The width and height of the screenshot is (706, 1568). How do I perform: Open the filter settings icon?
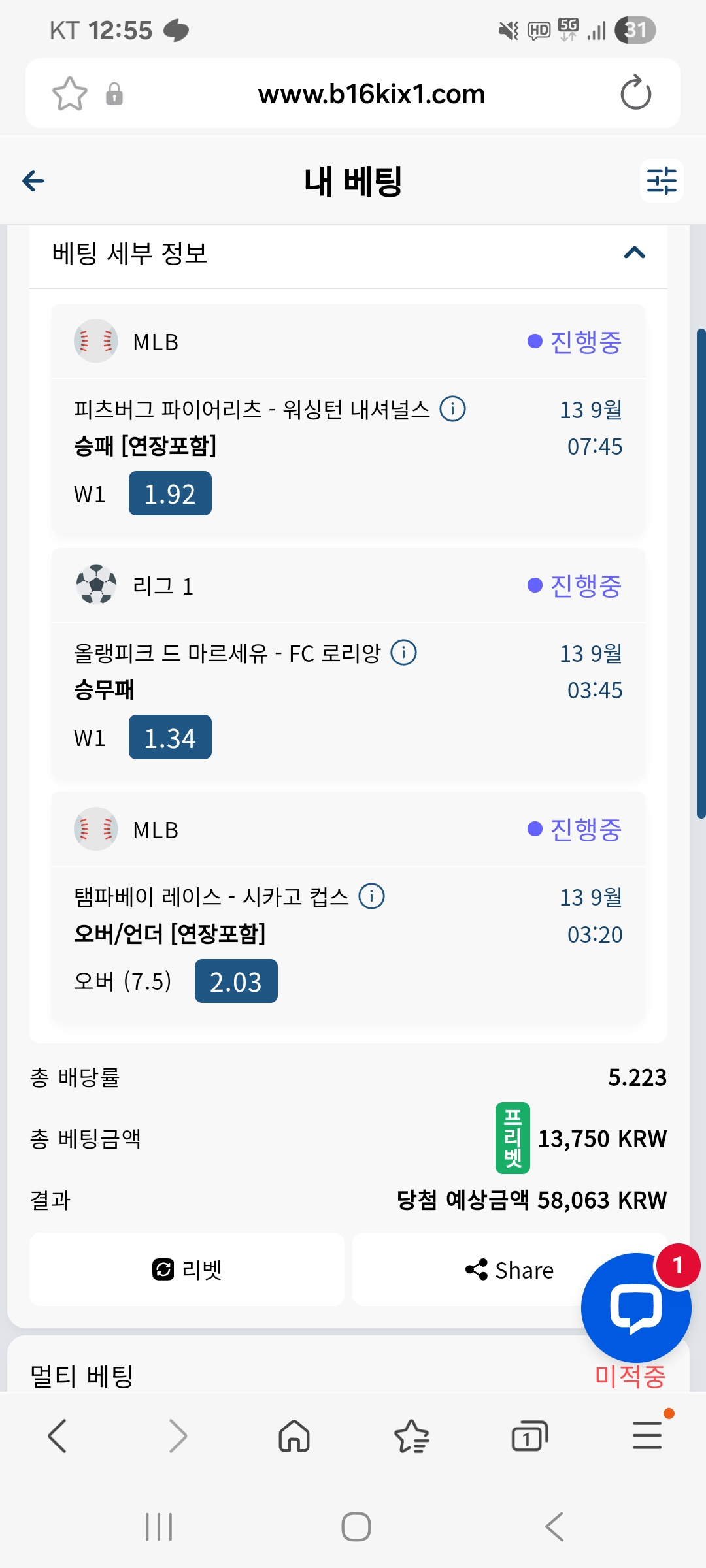[662, 180]
